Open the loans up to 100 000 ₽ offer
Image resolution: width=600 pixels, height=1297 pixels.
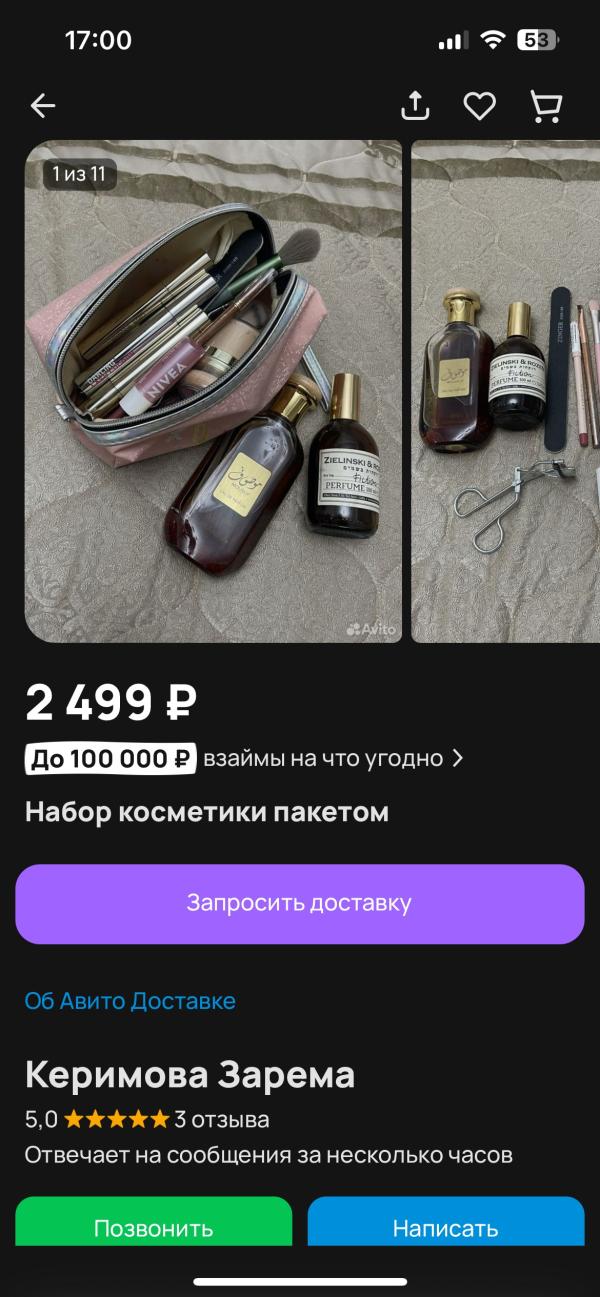(x=245, y=758)
